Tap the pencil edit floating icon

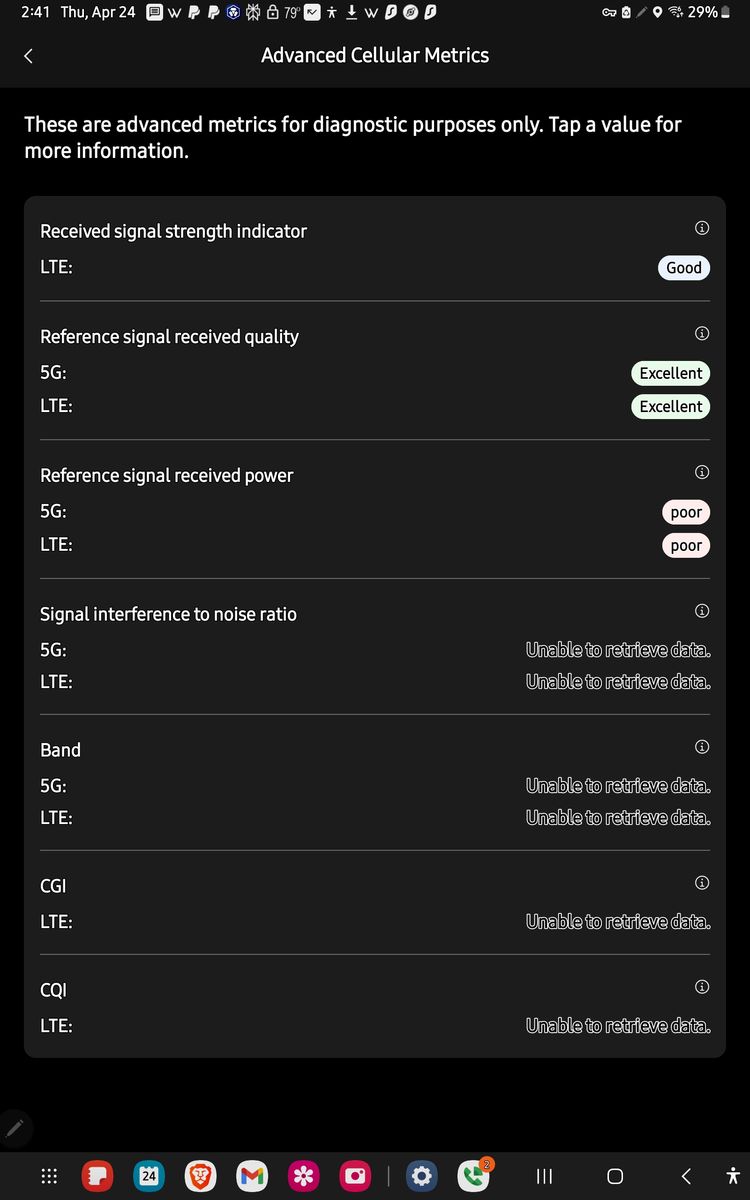pyautogui.click(x=15, y=1129)
